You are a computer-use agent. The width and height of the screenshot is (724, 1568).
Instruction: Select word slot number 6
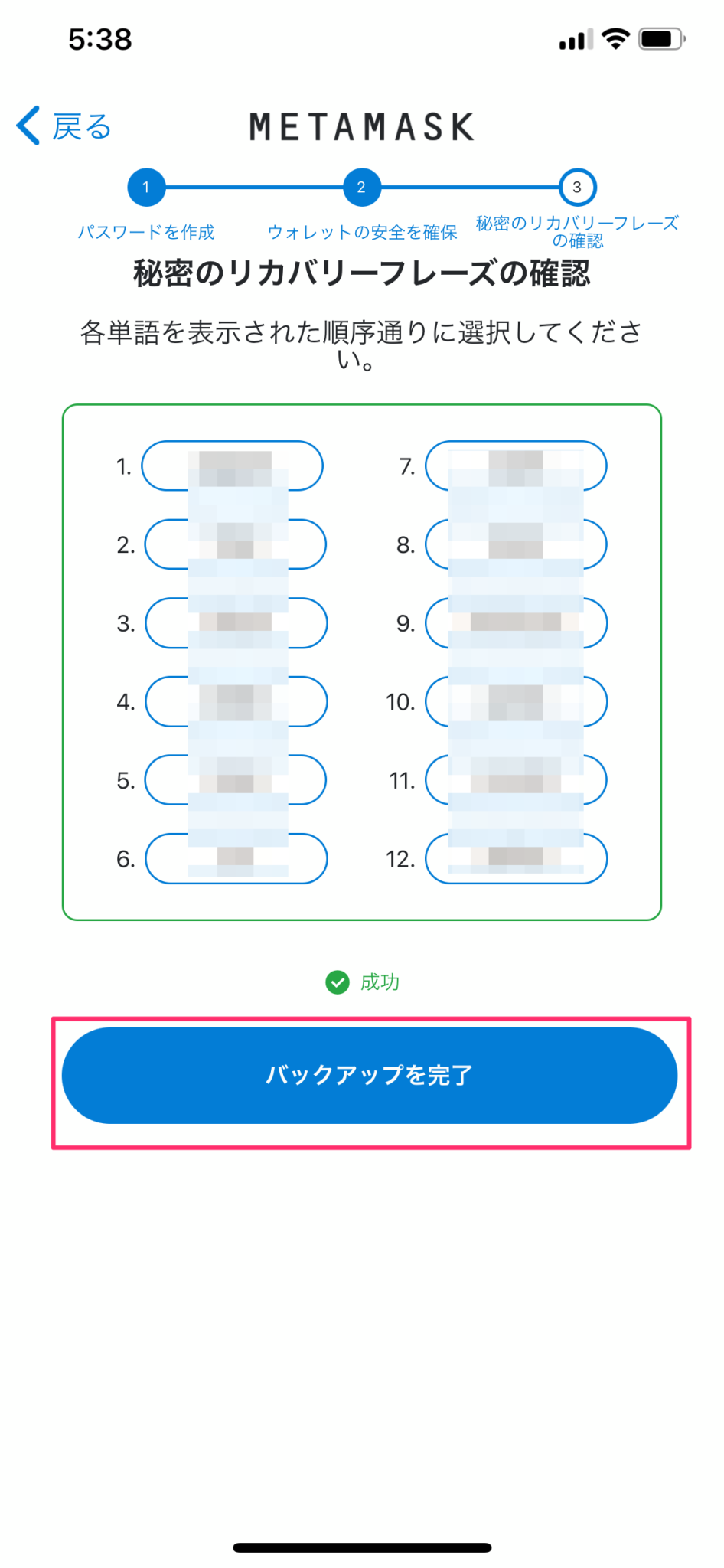coord(236,858)
